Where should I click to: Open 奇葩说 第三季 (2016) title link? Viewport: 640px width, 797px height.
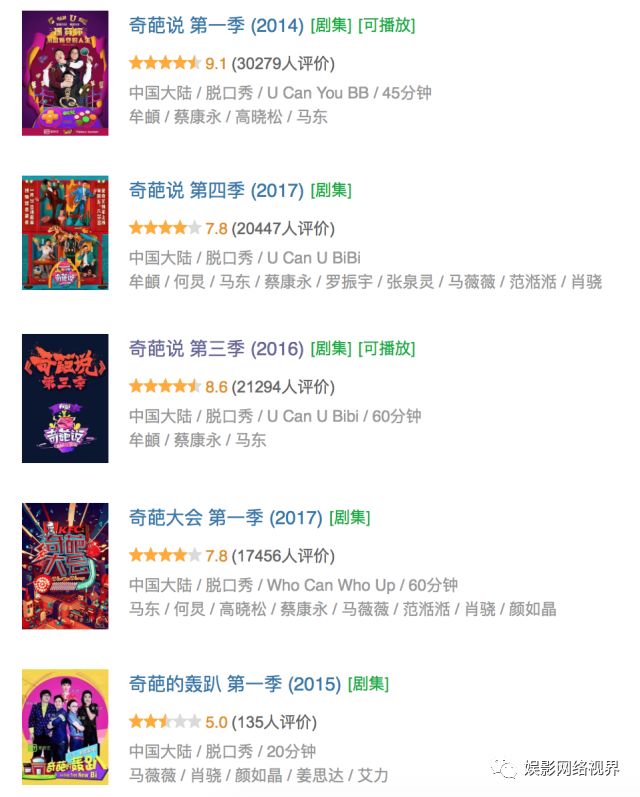216,349
